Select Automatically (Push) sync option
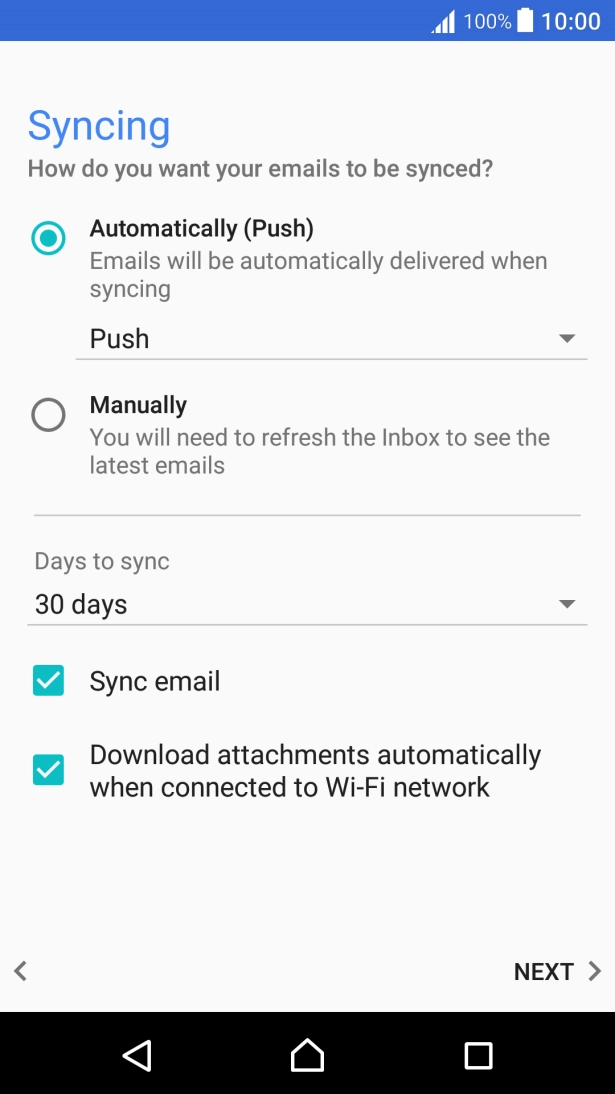 tap(48, 238)
